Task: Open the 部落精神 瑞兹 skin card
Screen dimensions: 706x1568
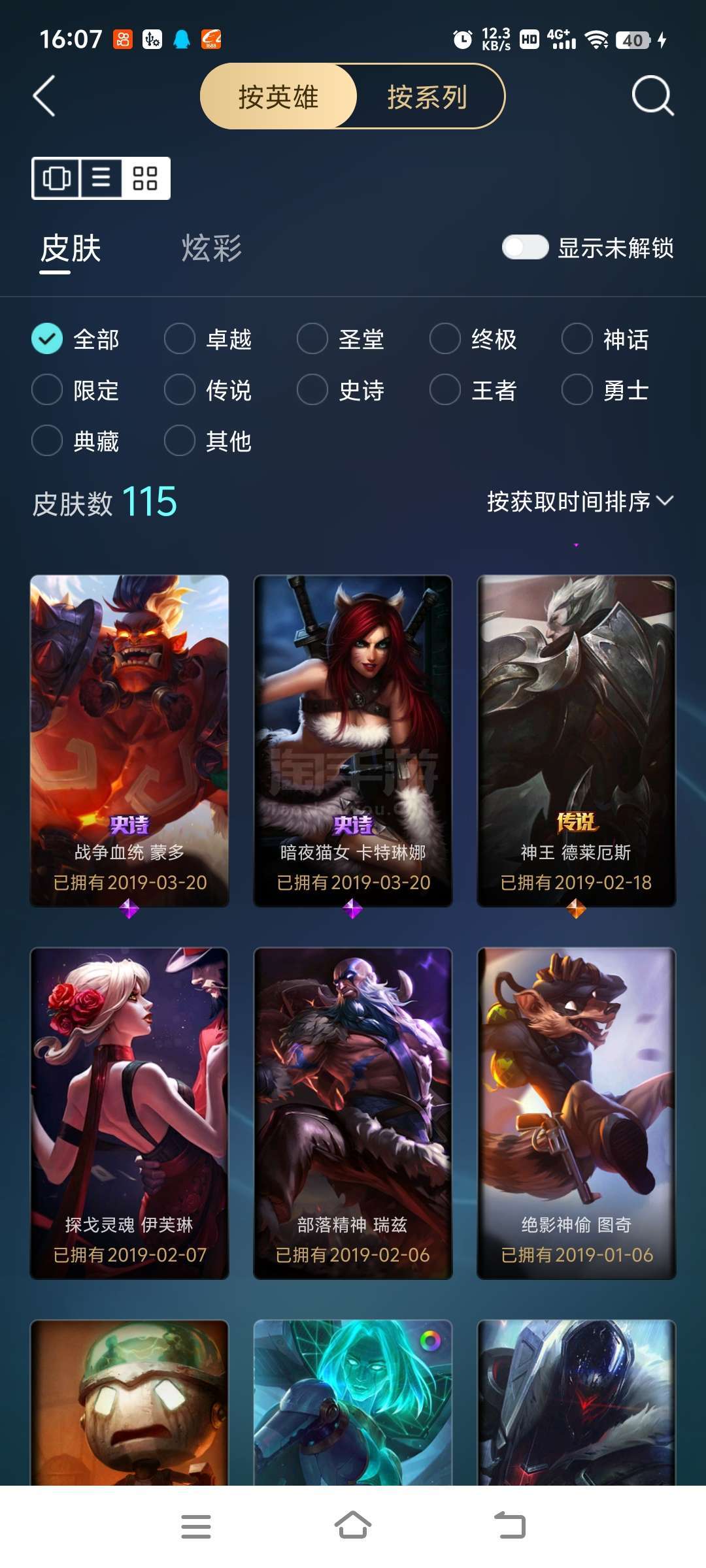Action: click(x=353, y=1113)
